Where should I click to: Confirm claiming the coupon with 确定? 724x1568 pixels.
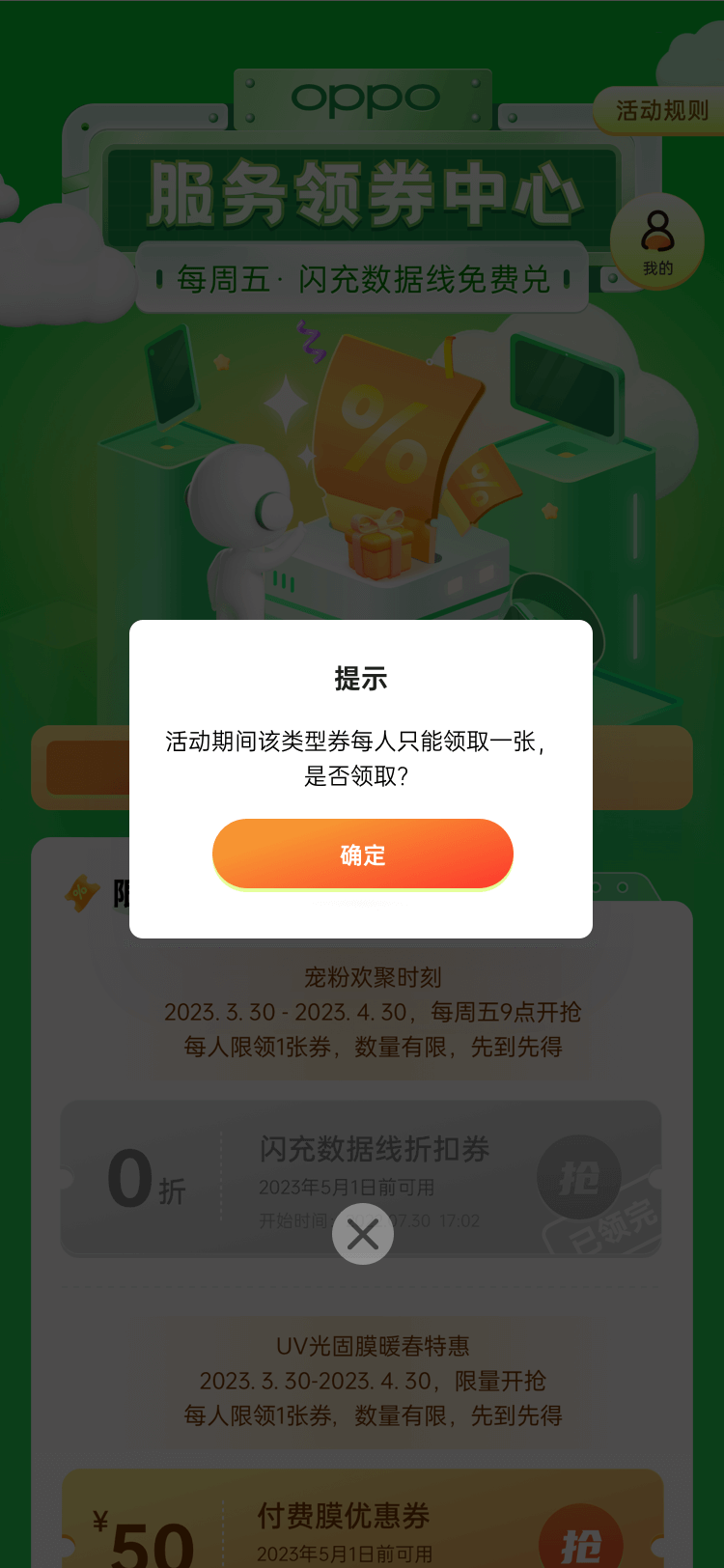(x=362, y=854)
